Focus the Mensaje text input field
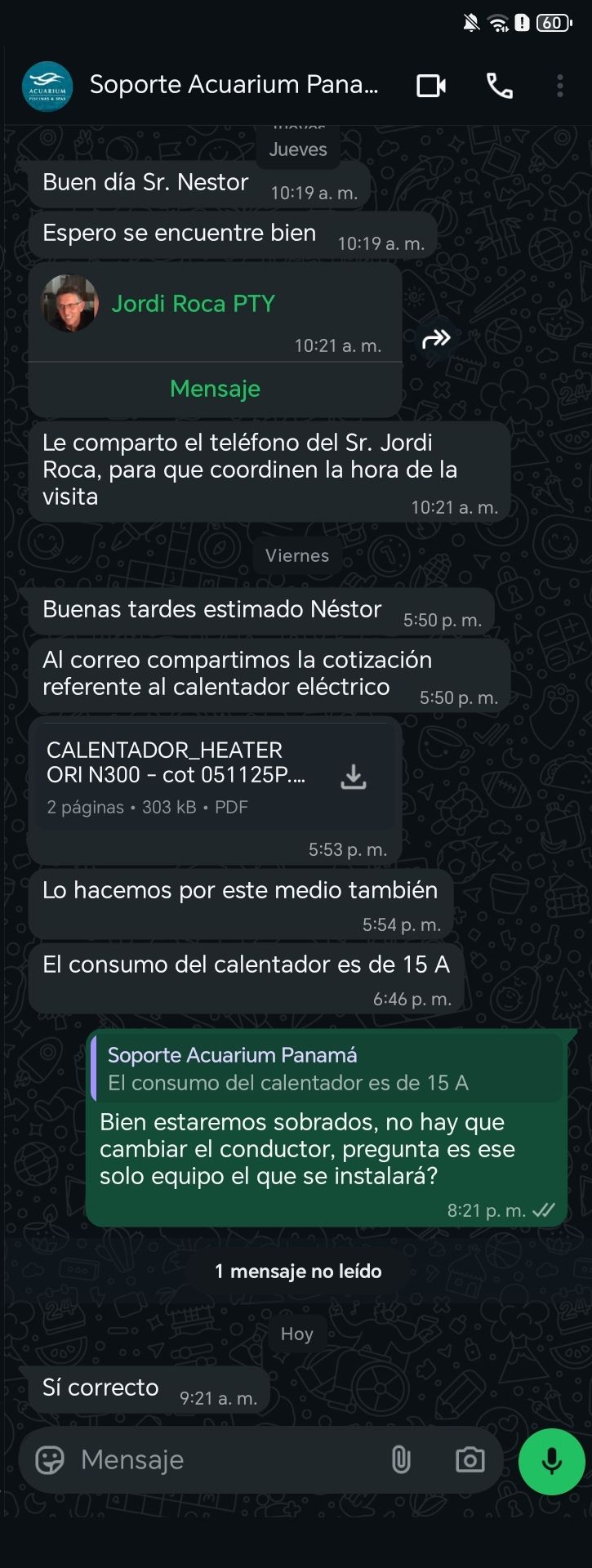The image size is (592, 1568). (x=220, y=1459)
